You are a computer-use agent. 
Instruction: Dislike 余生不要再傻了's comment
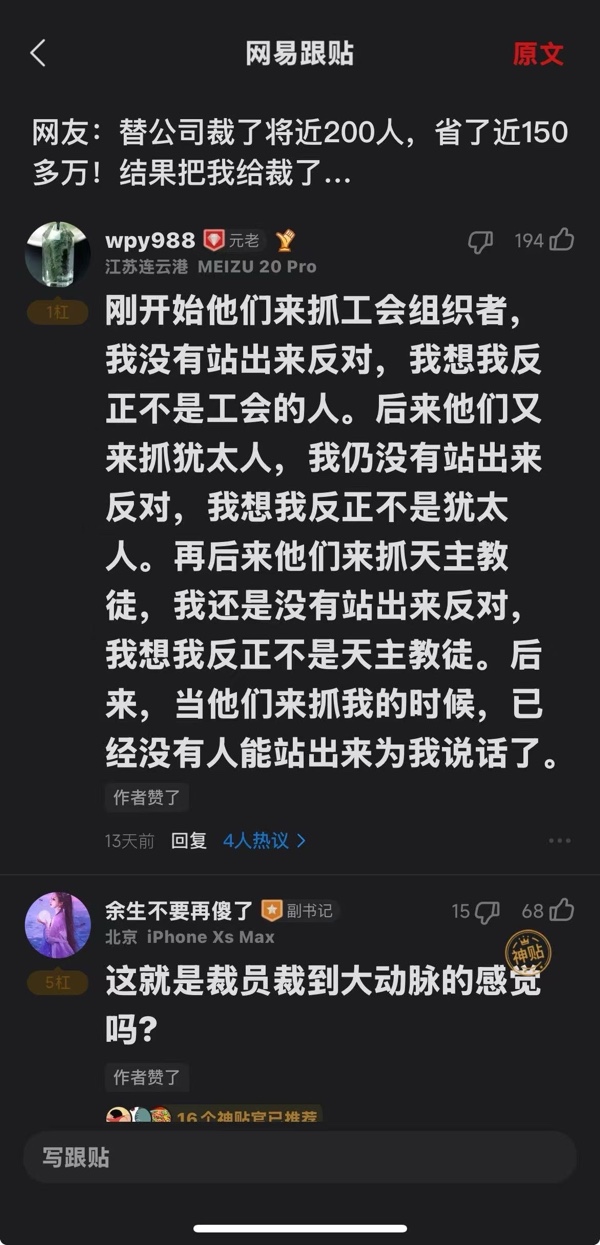point(476,911)
